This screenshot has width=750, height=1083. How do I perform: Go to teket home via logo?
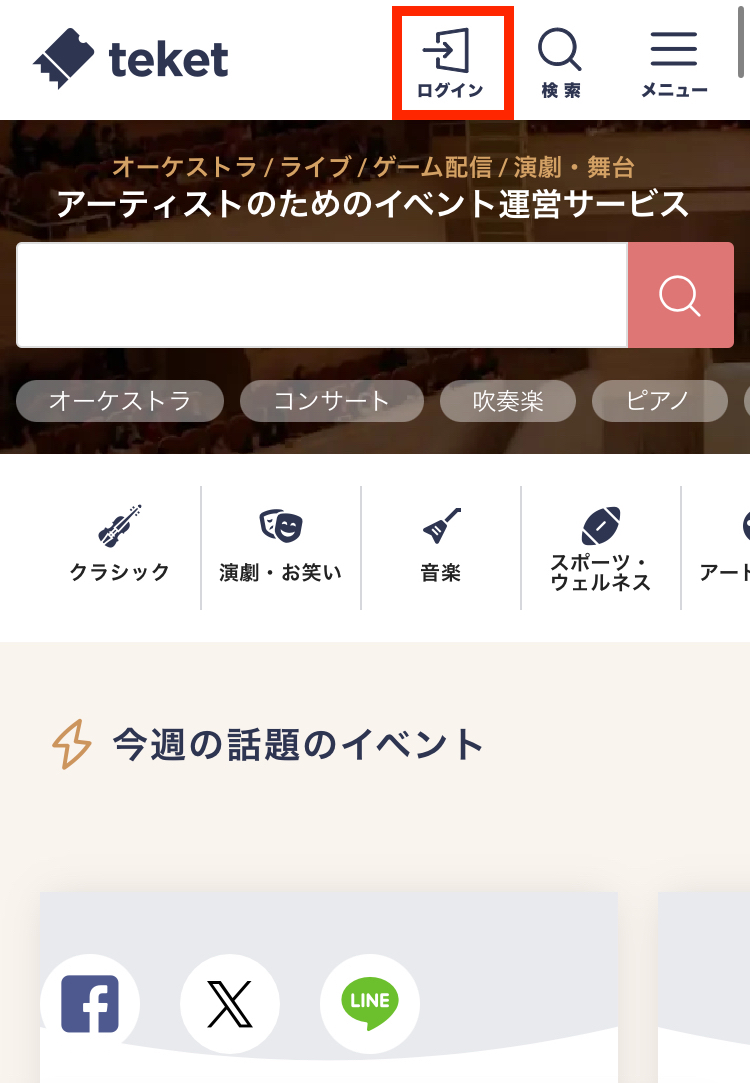[x=131, y=60]
